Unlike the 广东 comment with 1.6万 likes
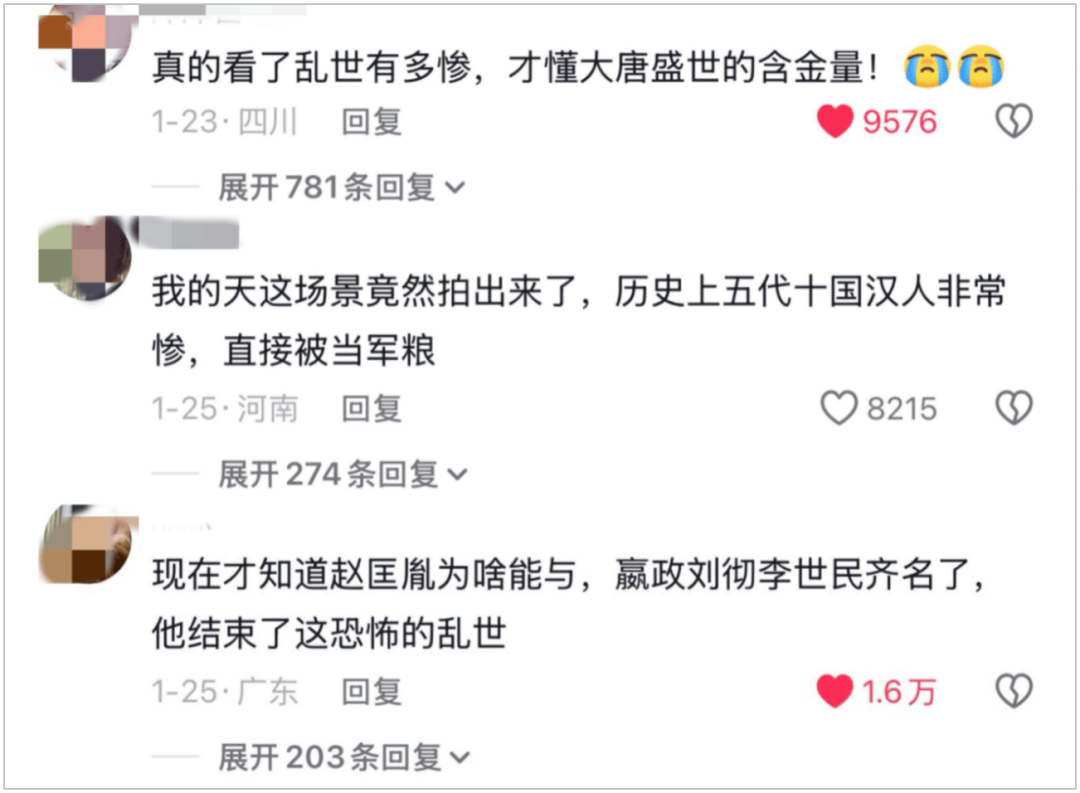The width and height of the screenshot is (1080, 793). [835, 692]
